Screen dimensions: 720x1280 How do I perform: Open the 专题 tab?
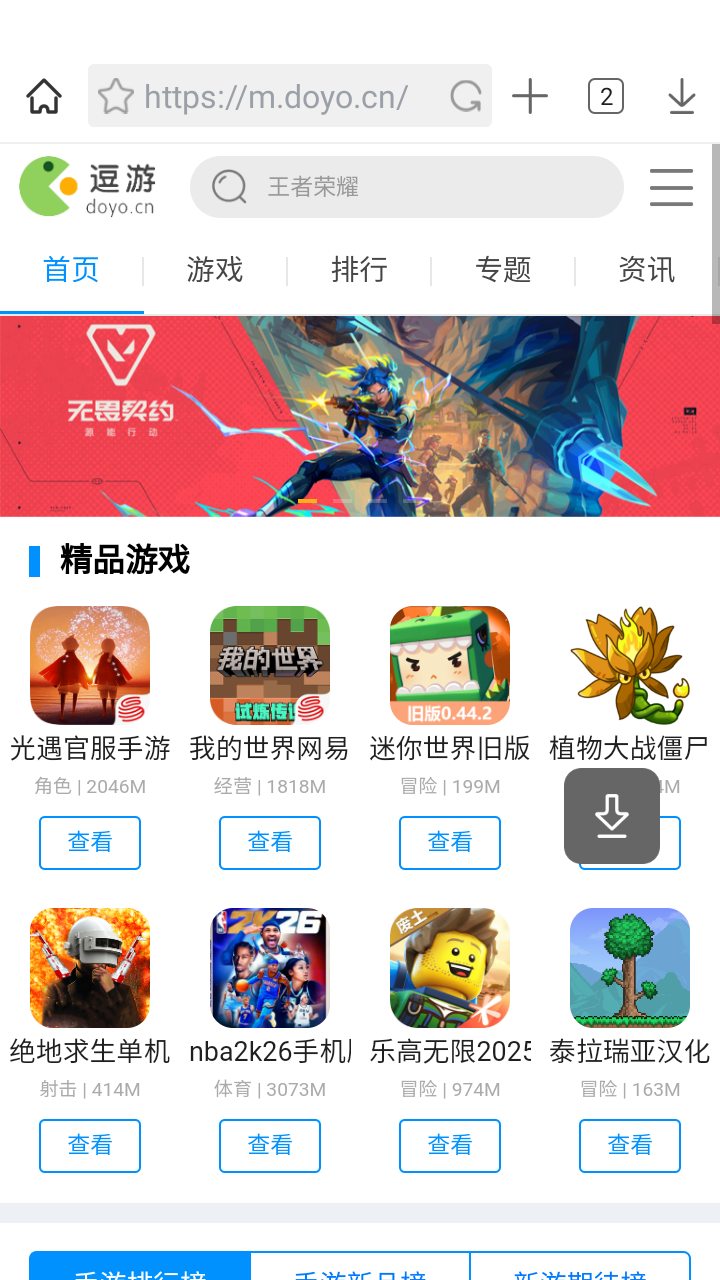(503, 270)
